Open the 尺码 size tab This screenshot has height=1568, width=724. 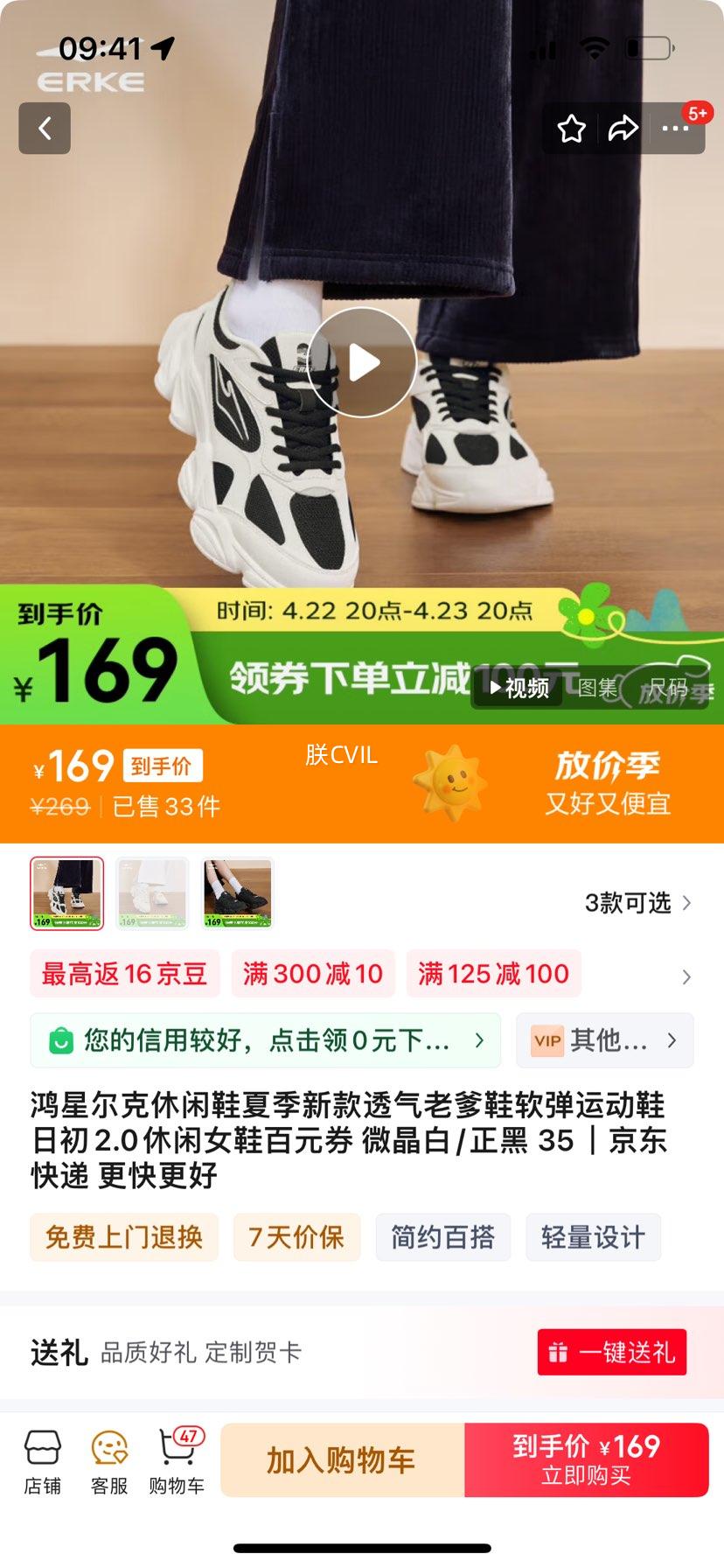pyautogui.click(x=668, y=688)
